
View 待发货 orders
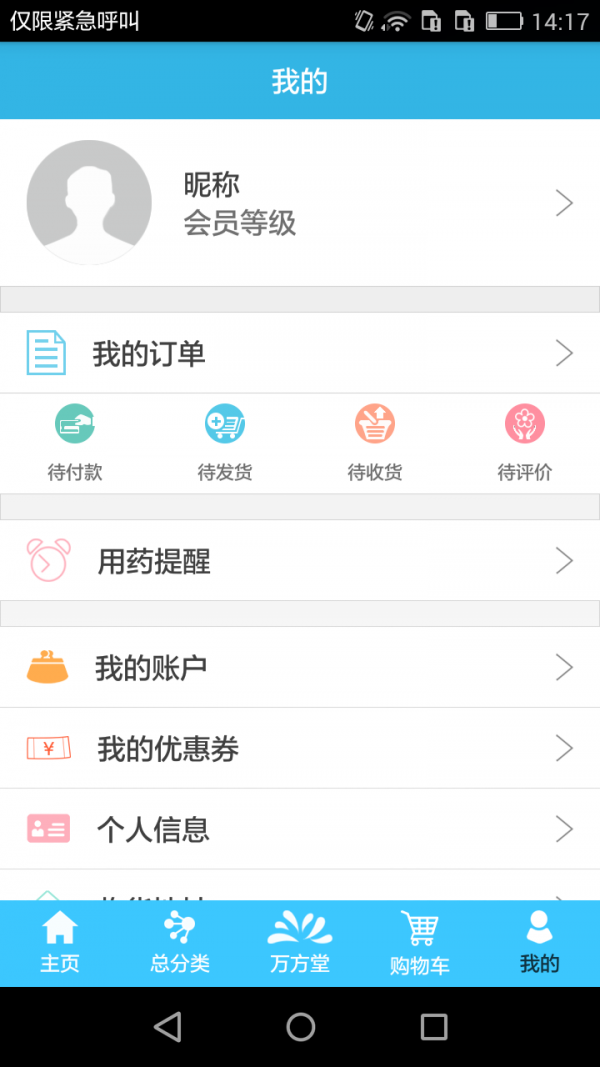pyautogui.click(x=225, y=443)
